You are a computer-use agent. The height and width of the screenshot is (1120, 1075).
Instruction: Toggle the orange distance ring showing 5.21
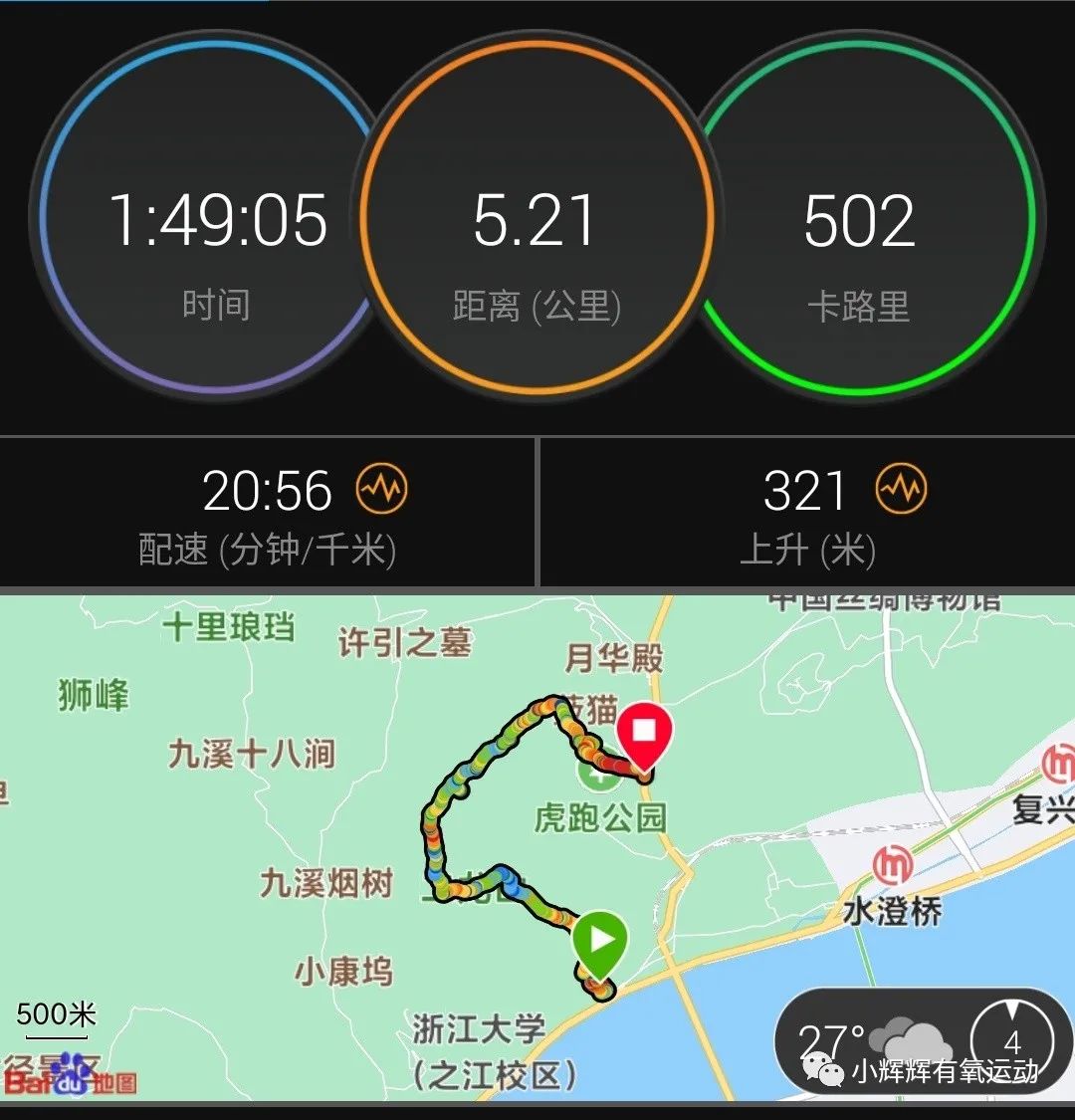[537, 221]
